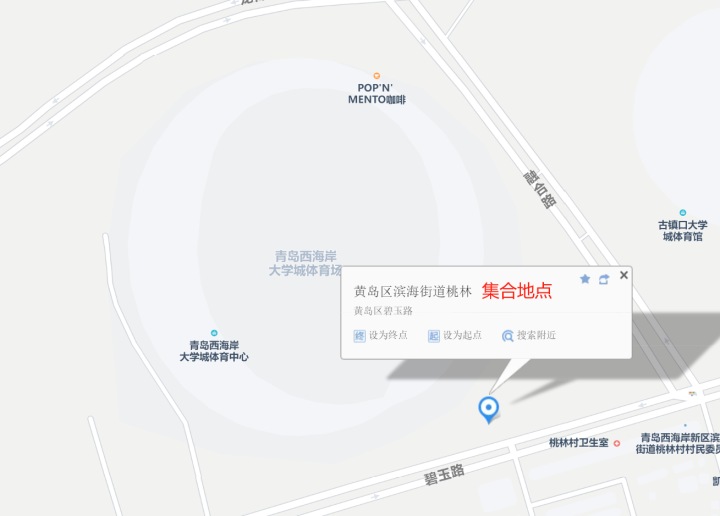720x516 pixels.
Task: Open 古镇口大学城体育馆 place marker
Action: (683, 213)
